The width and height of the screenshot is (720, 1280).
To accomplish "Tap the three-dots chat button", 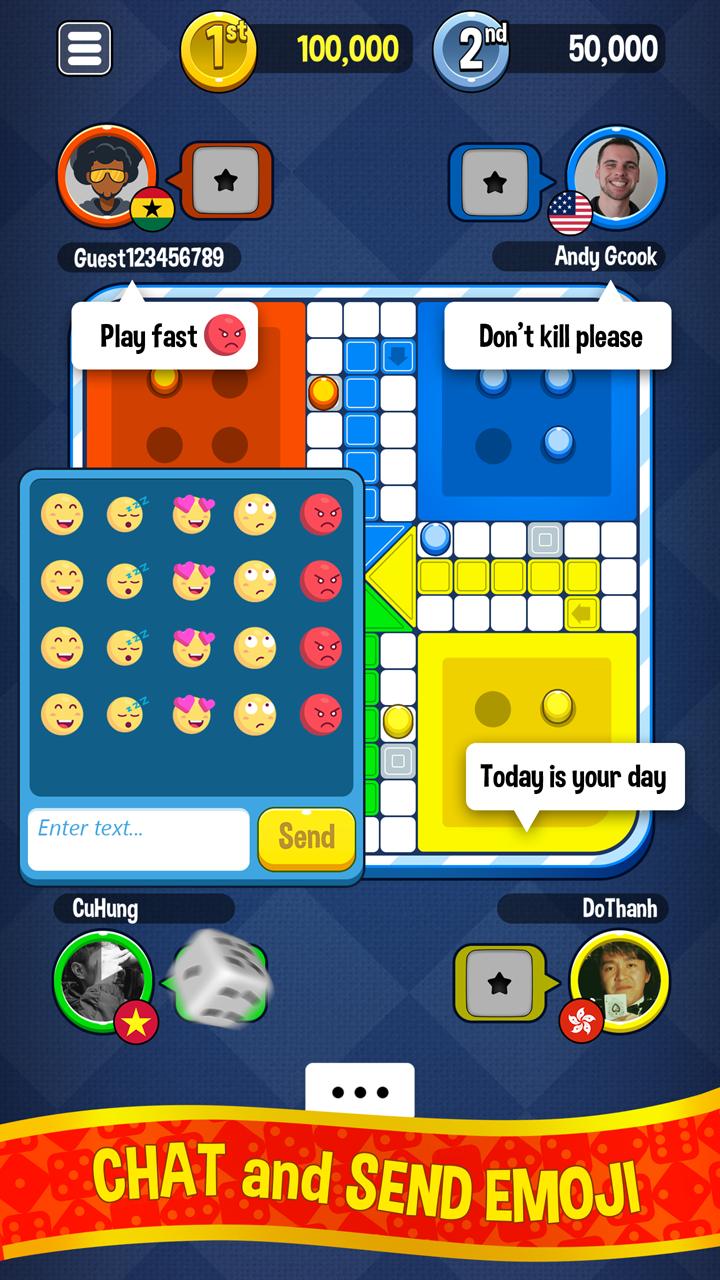I will click(359, 1091).
